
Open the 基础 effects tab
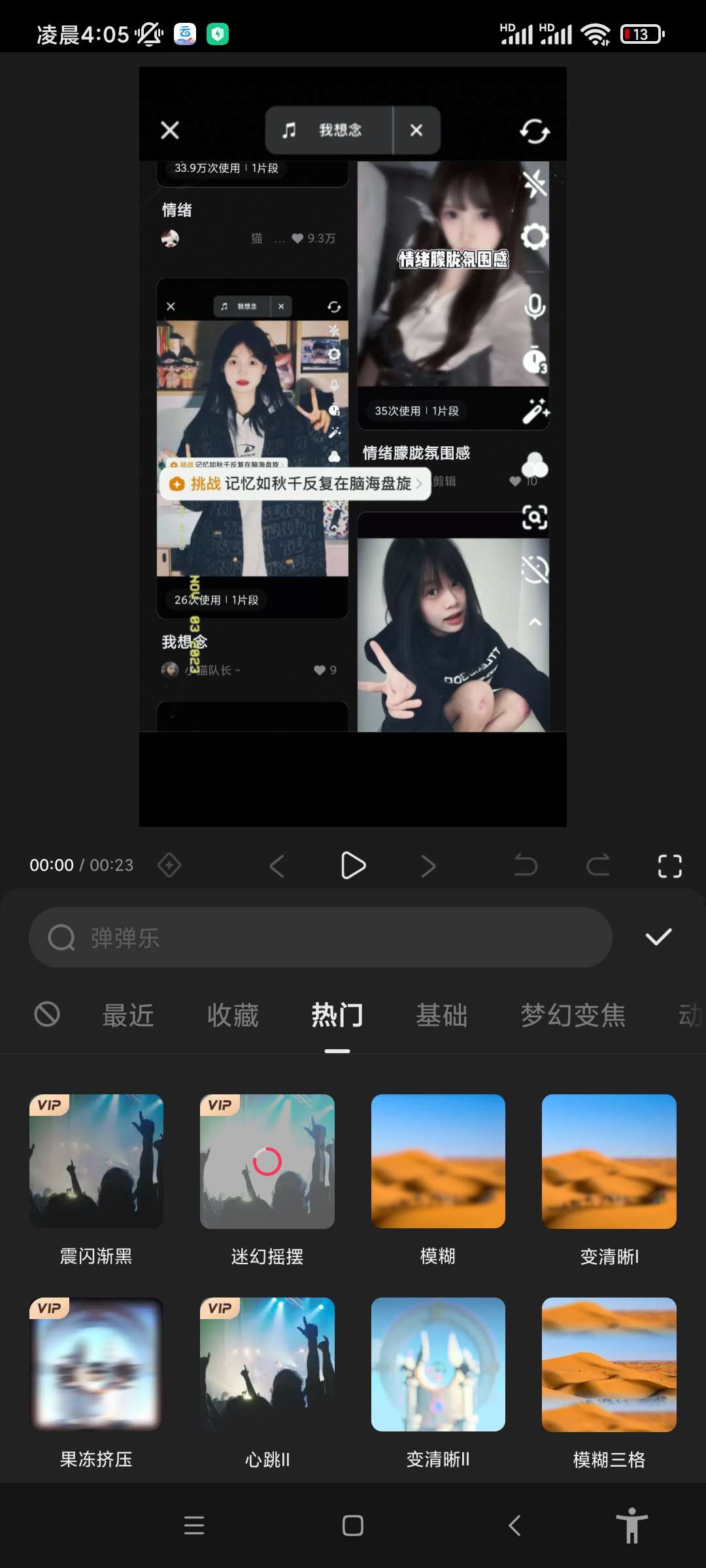click(442, 1015)
